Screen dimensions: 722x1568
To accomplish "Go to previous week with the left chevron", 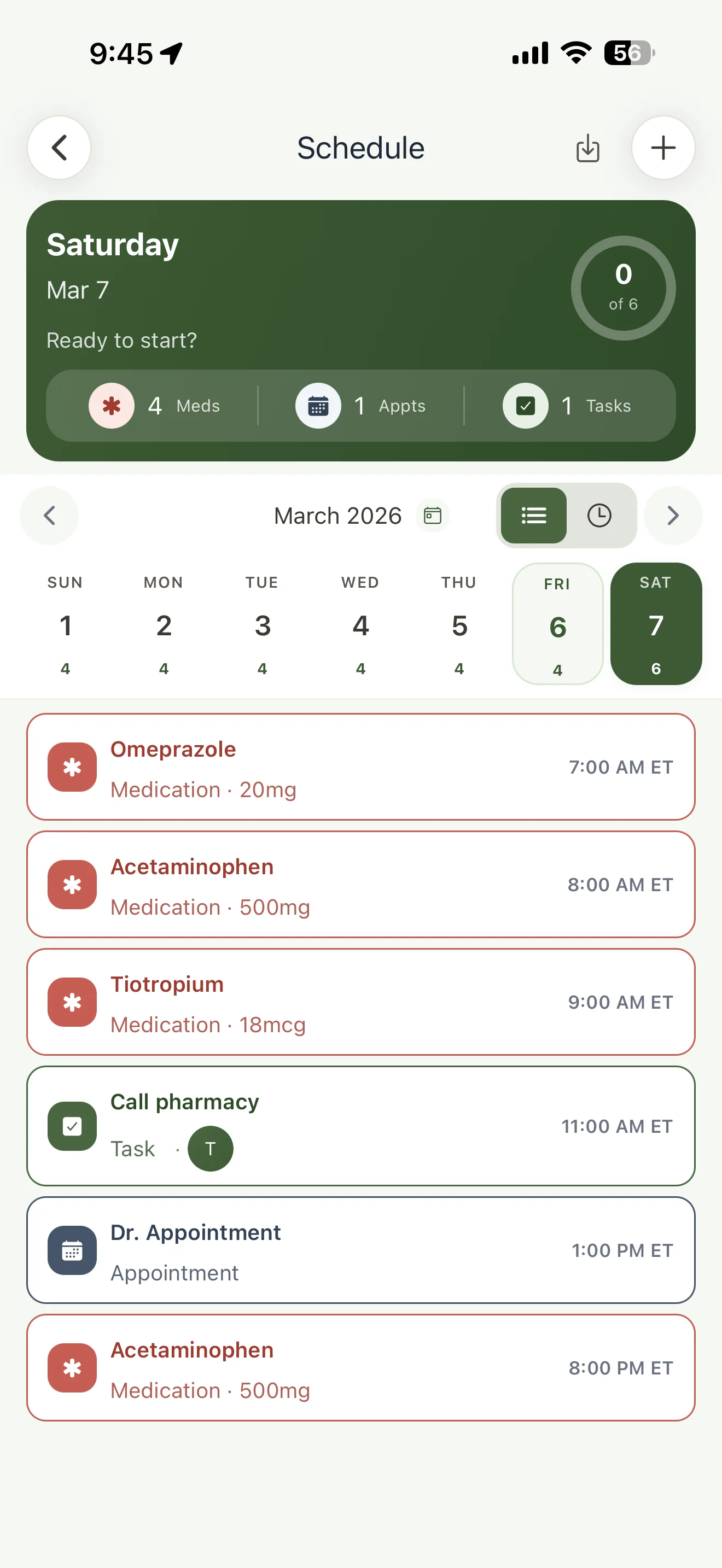I will tap(49, 515).
